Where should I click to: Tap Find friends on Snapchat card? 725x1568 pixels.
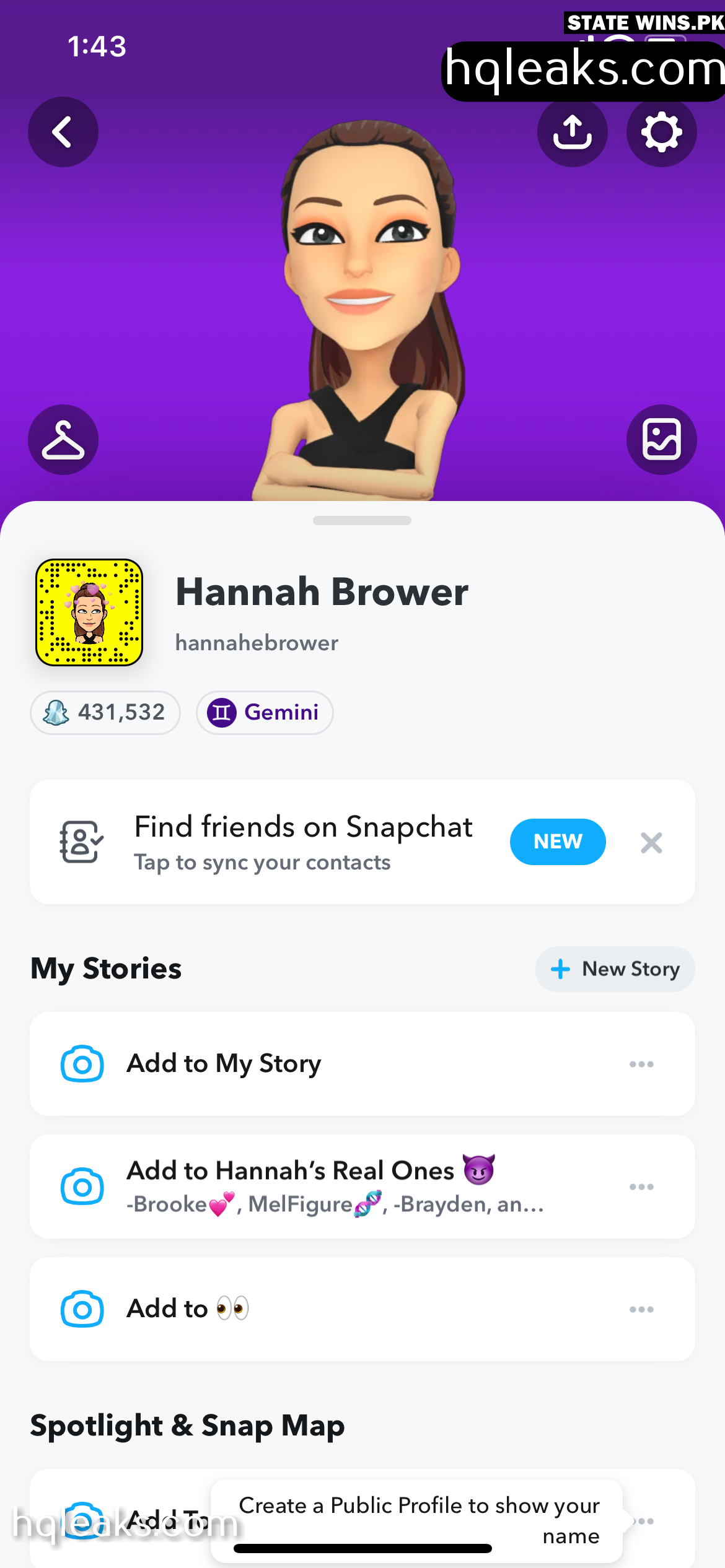(304, 842)
